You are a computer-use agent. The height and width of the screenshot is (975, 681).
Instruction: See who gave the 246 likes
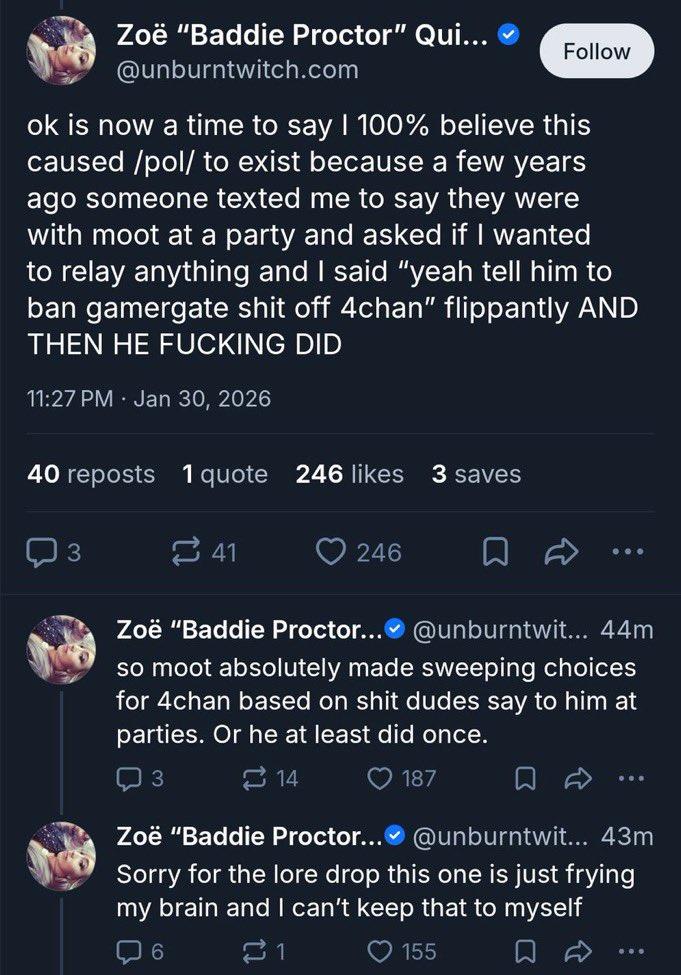point(349,474)
